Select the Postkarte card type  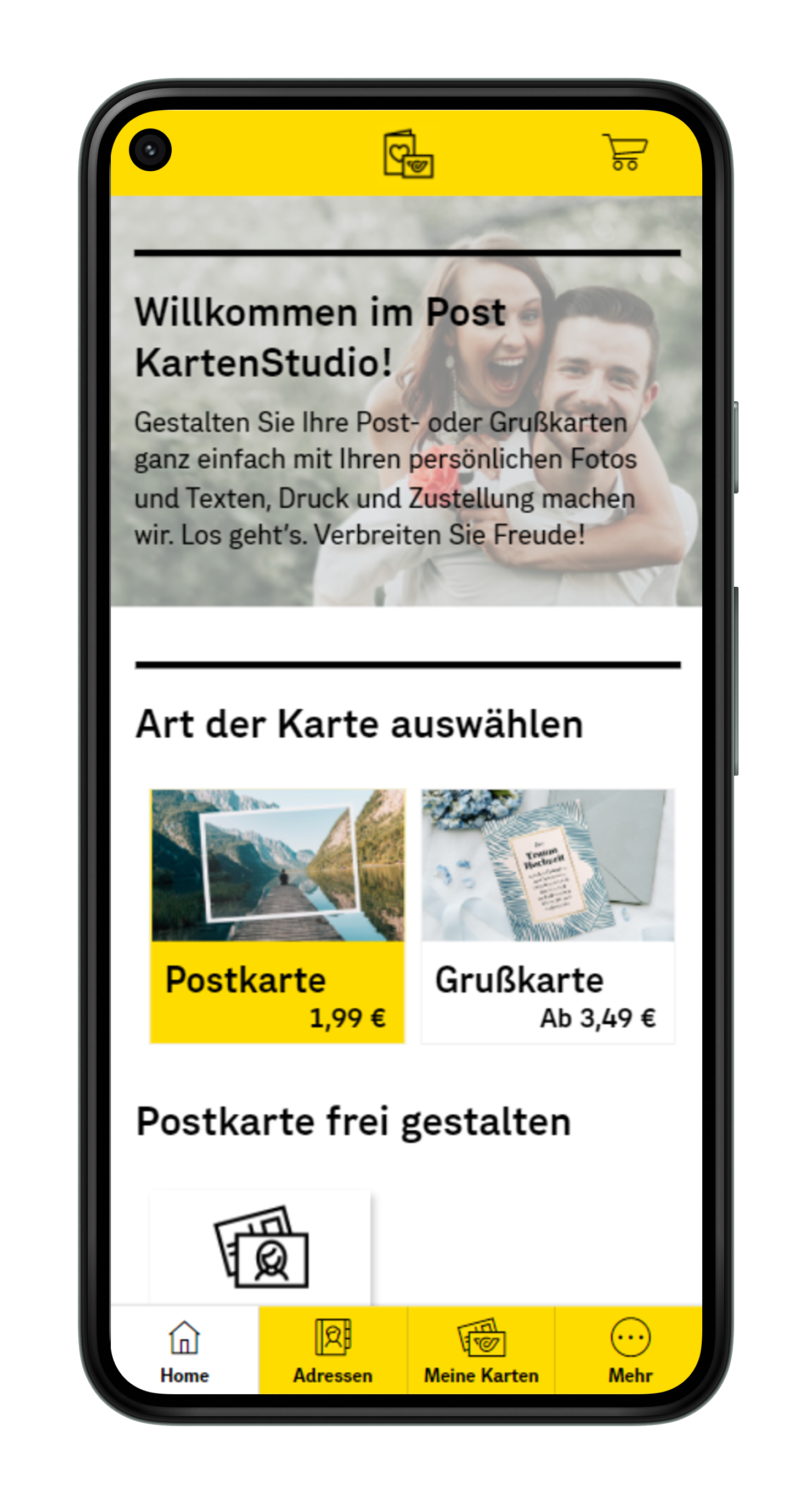[x=277, y=916]
